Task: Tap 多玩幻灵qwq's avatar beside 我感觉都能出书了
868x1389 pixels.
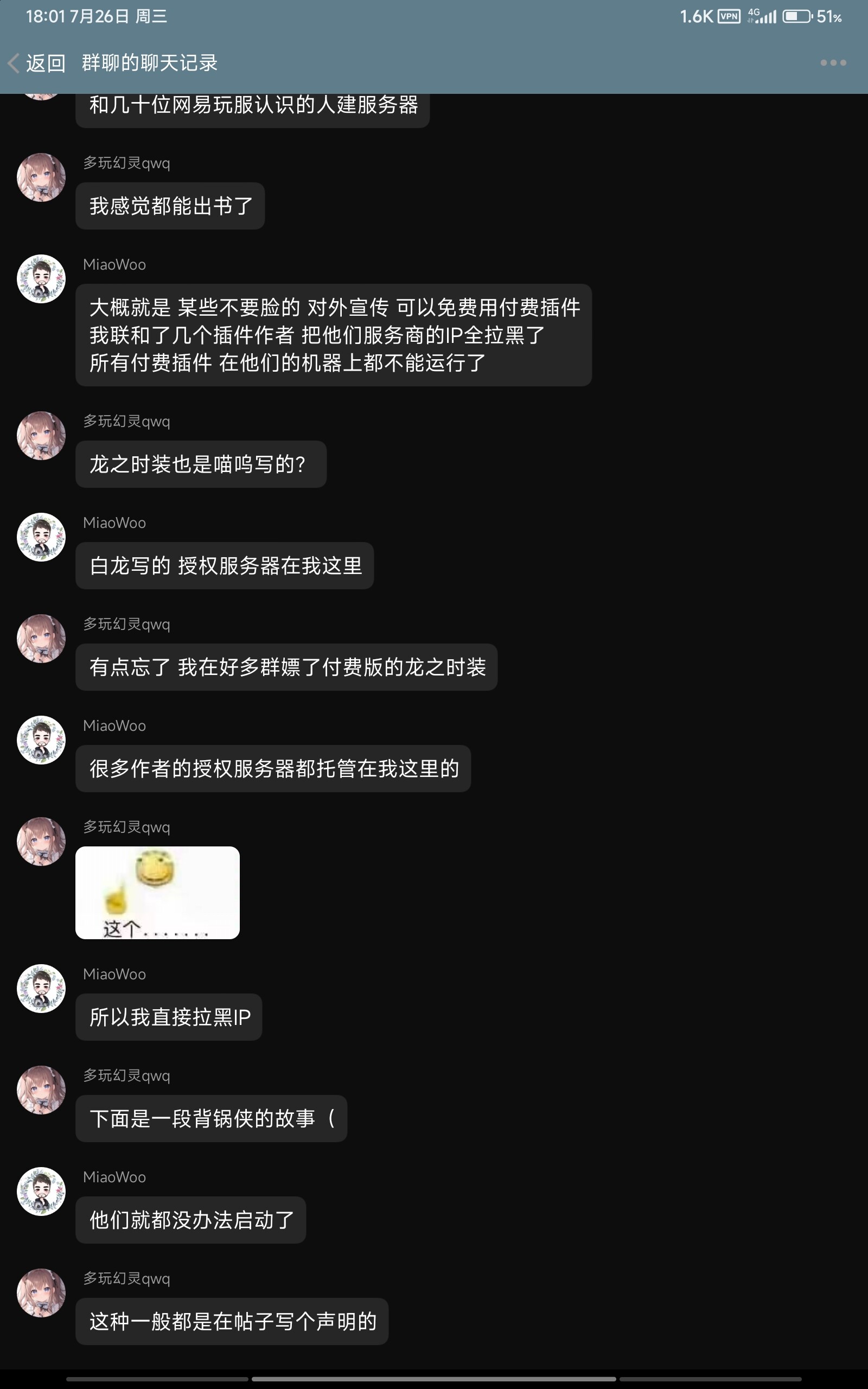Action: click(x=41, y=177)
